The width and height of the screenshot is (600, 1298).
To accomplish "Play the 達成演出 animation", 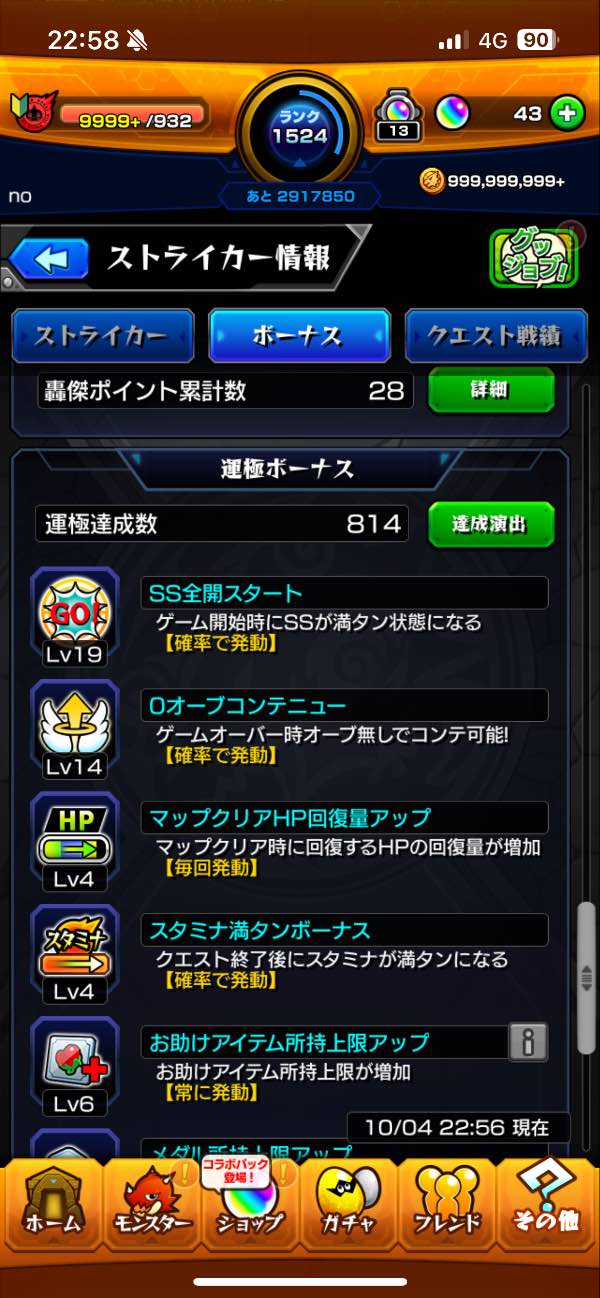I will (x=491, y=524).
